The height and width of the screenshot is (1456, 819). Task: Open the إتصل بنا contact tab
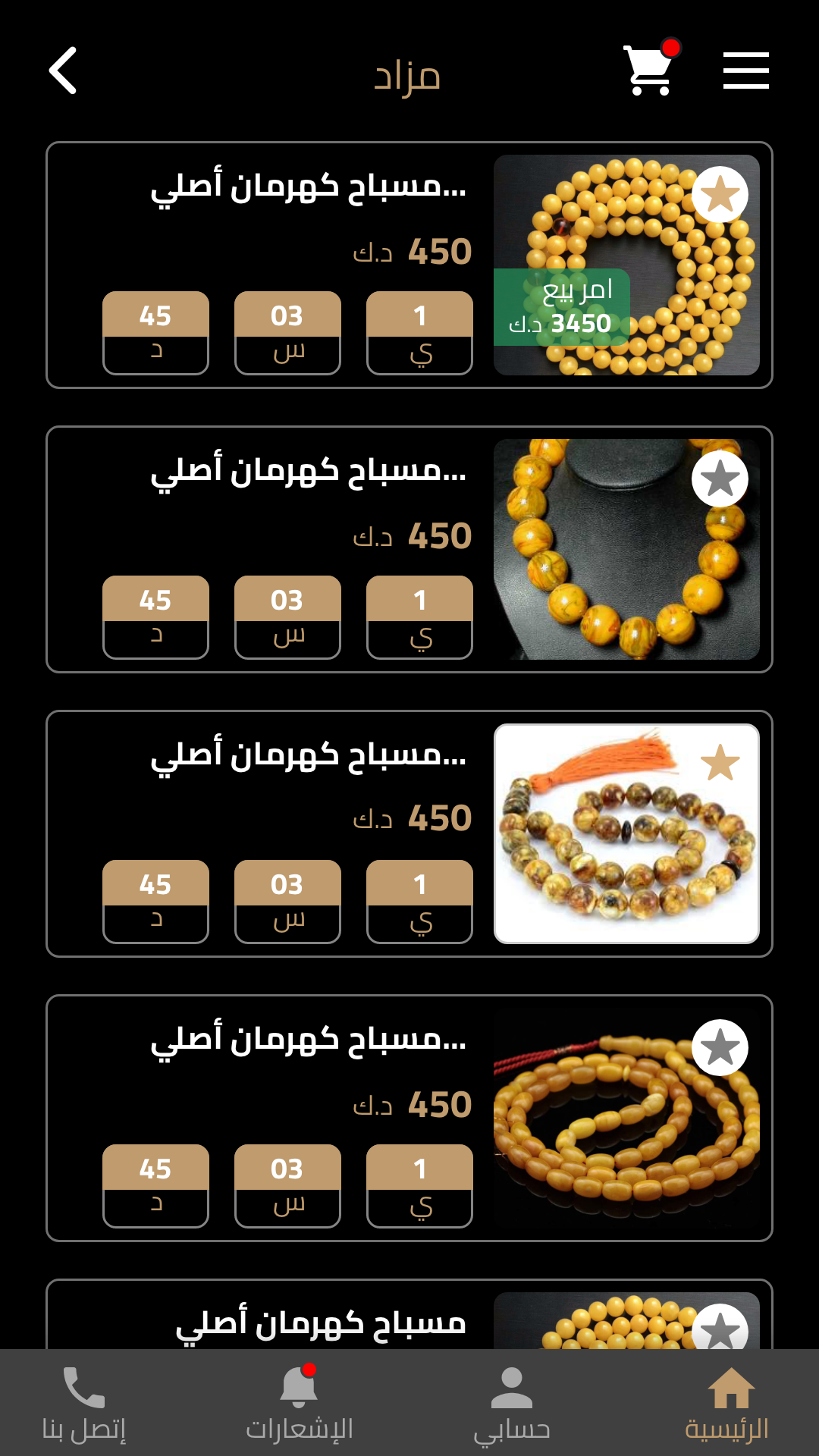click(83, 1403)
